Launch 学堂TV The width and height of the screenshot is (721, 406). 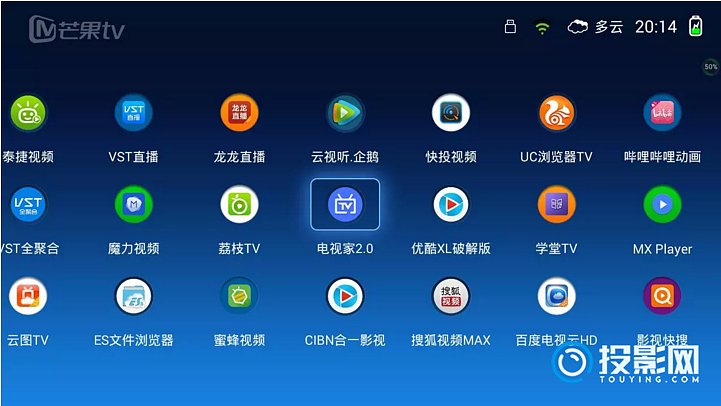(x=557, y=205)
